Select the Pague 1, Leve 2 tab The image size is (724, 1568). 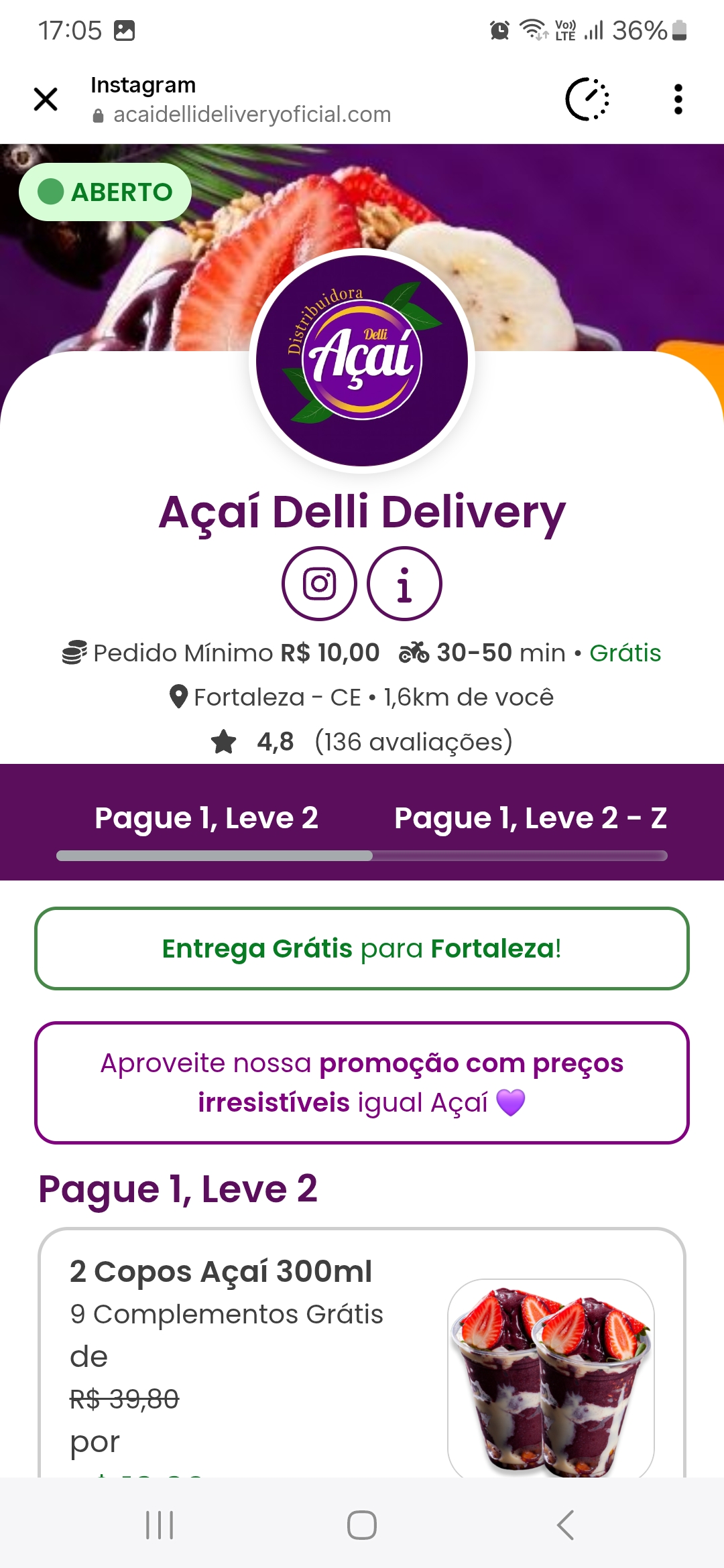[206, 818]
